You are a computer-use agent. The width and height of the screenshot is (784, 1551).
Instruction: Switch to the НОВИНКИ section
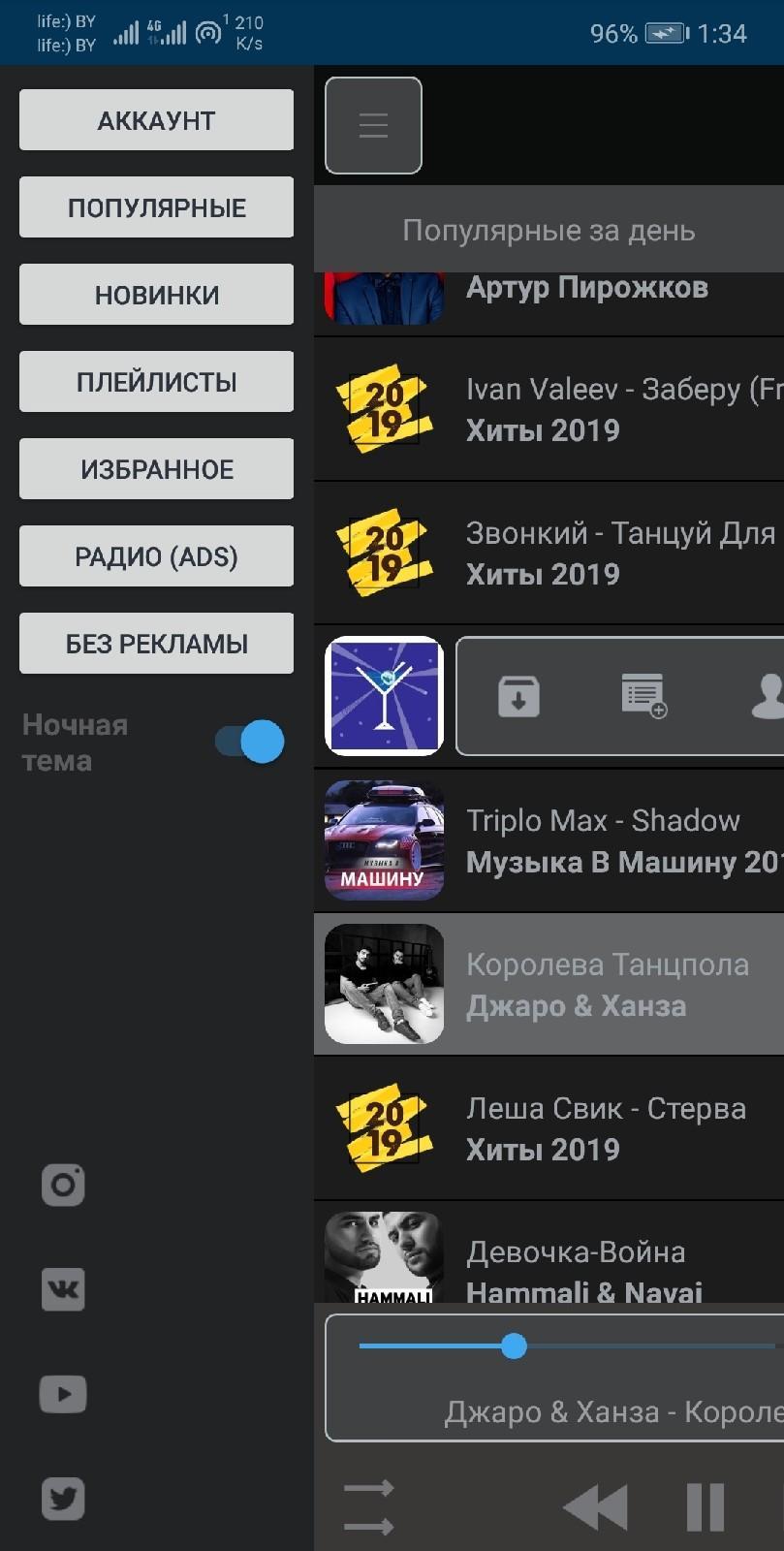point(155,294)
